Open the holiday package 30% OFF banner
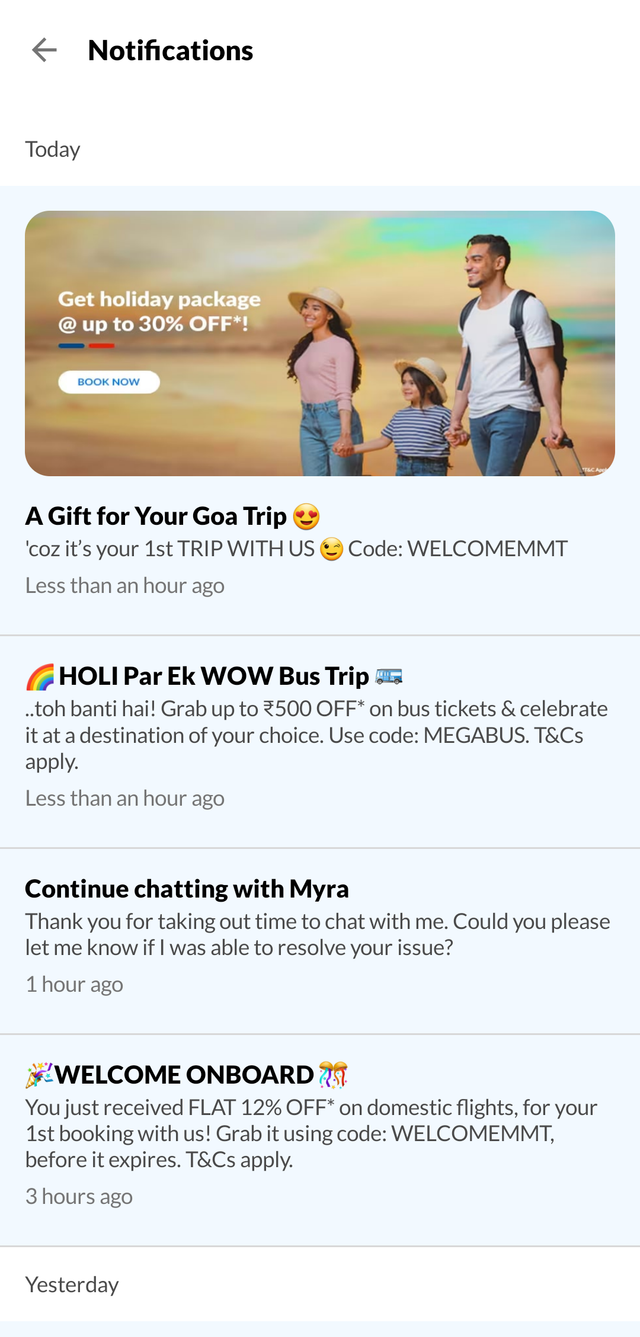The height and width of the screenshot is (1337, 640). pos(319,343)
